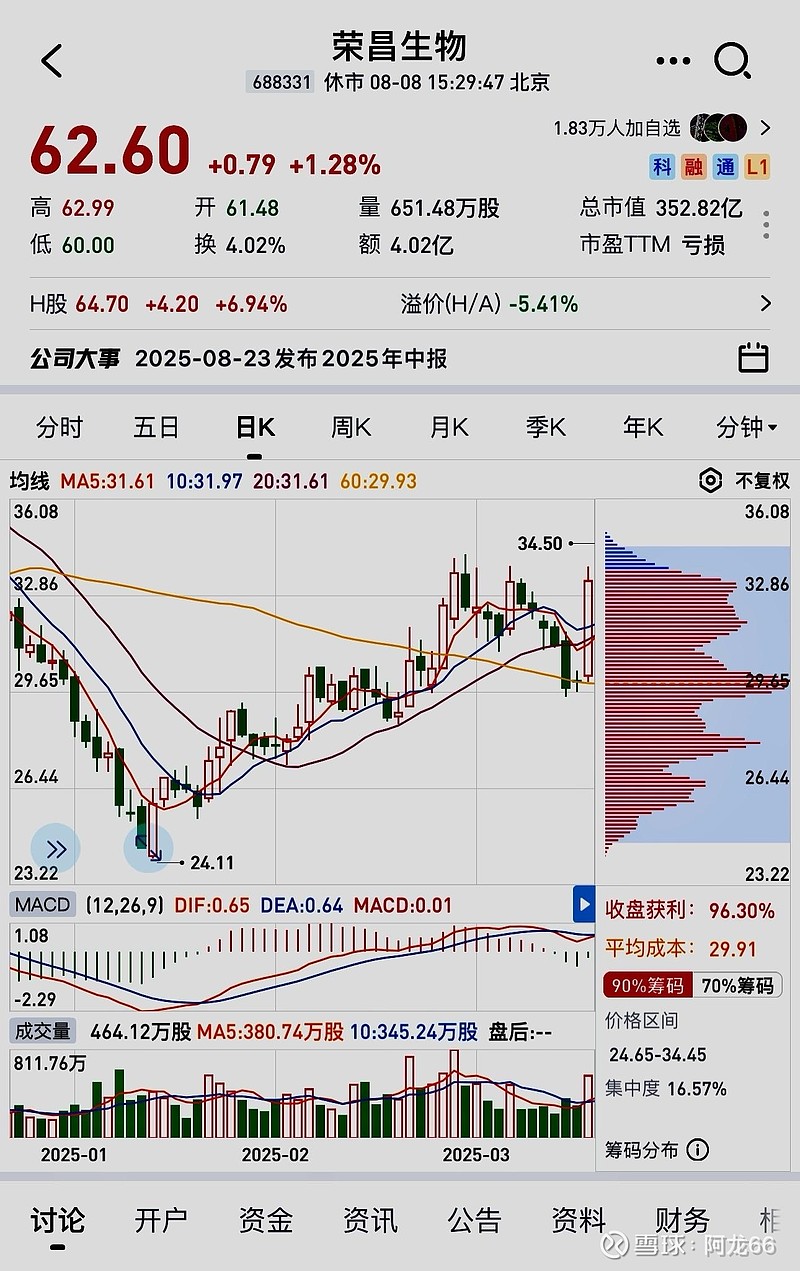Expand the 分钟 interval dropdown
This screenshot has height=1271, width=800.
(x=746, y=428)
